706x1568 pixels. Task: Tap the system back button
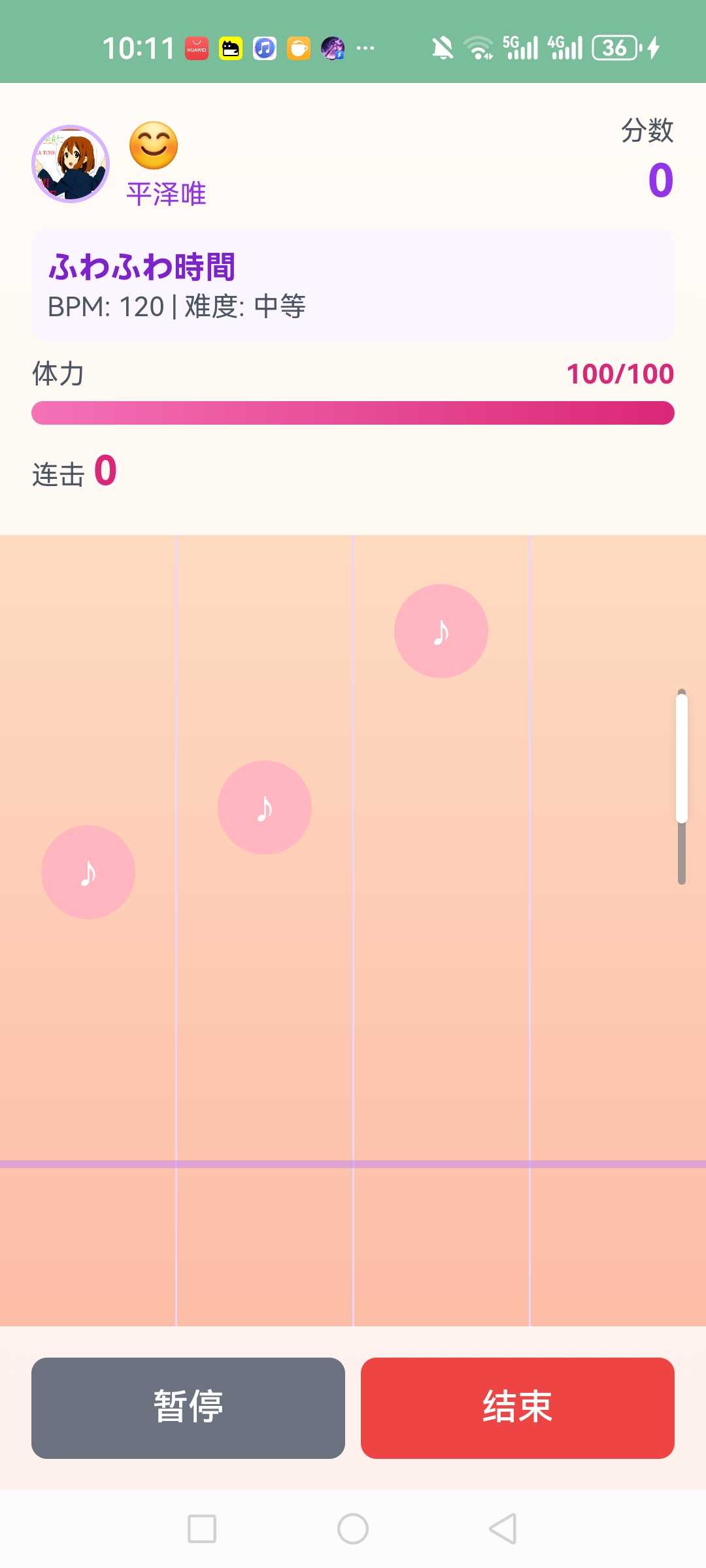pyautogui.click(x=503, y=1529)
